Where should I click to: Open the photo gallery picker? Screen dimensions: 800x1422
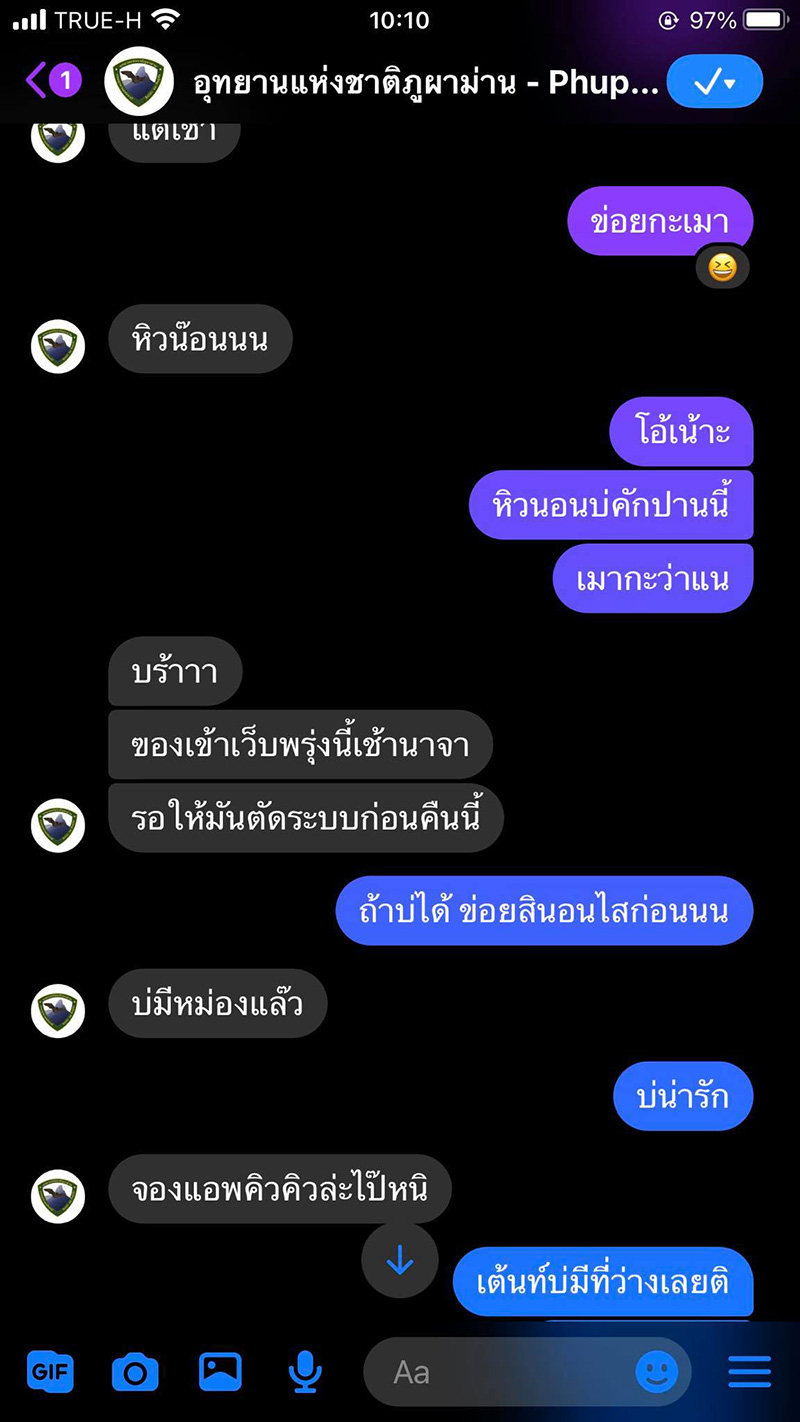point(220,1371)
